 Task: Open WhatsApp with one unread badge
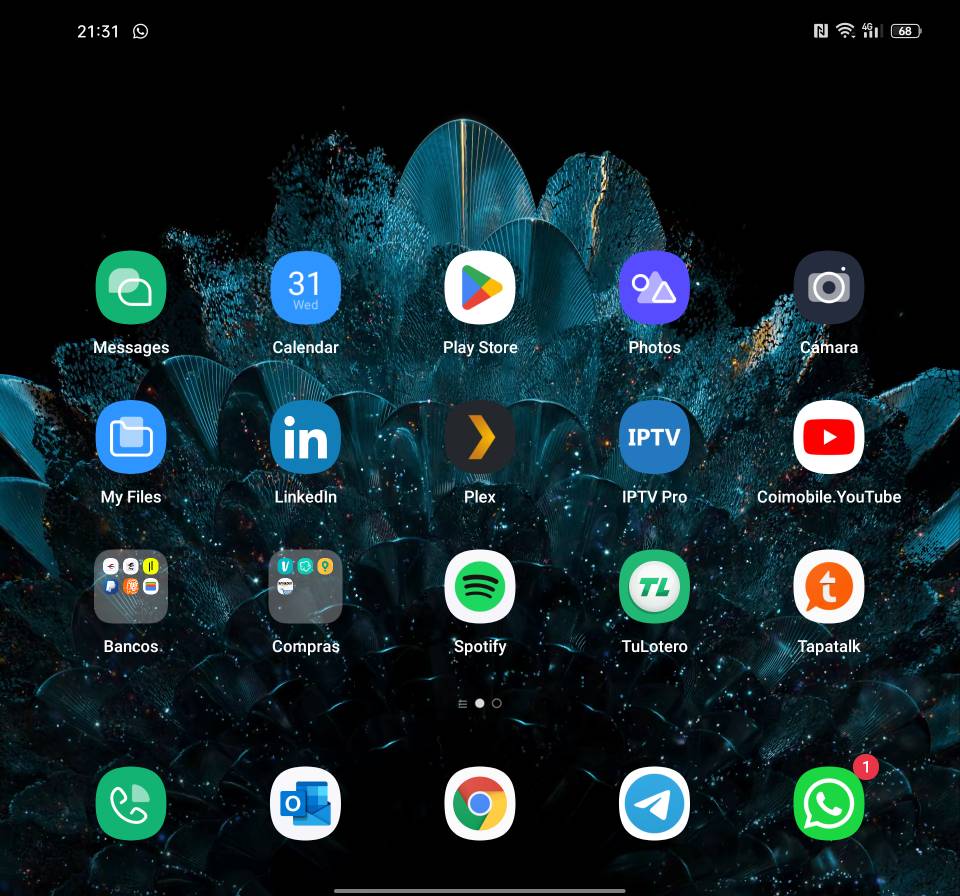pos(828,804)
